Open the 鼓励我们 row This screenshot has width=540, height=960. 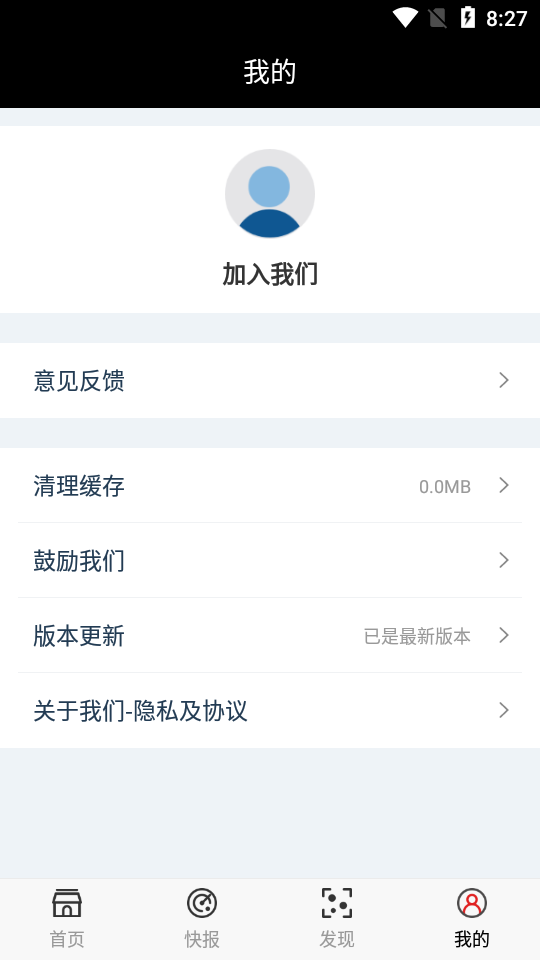(x=270, y=560)
